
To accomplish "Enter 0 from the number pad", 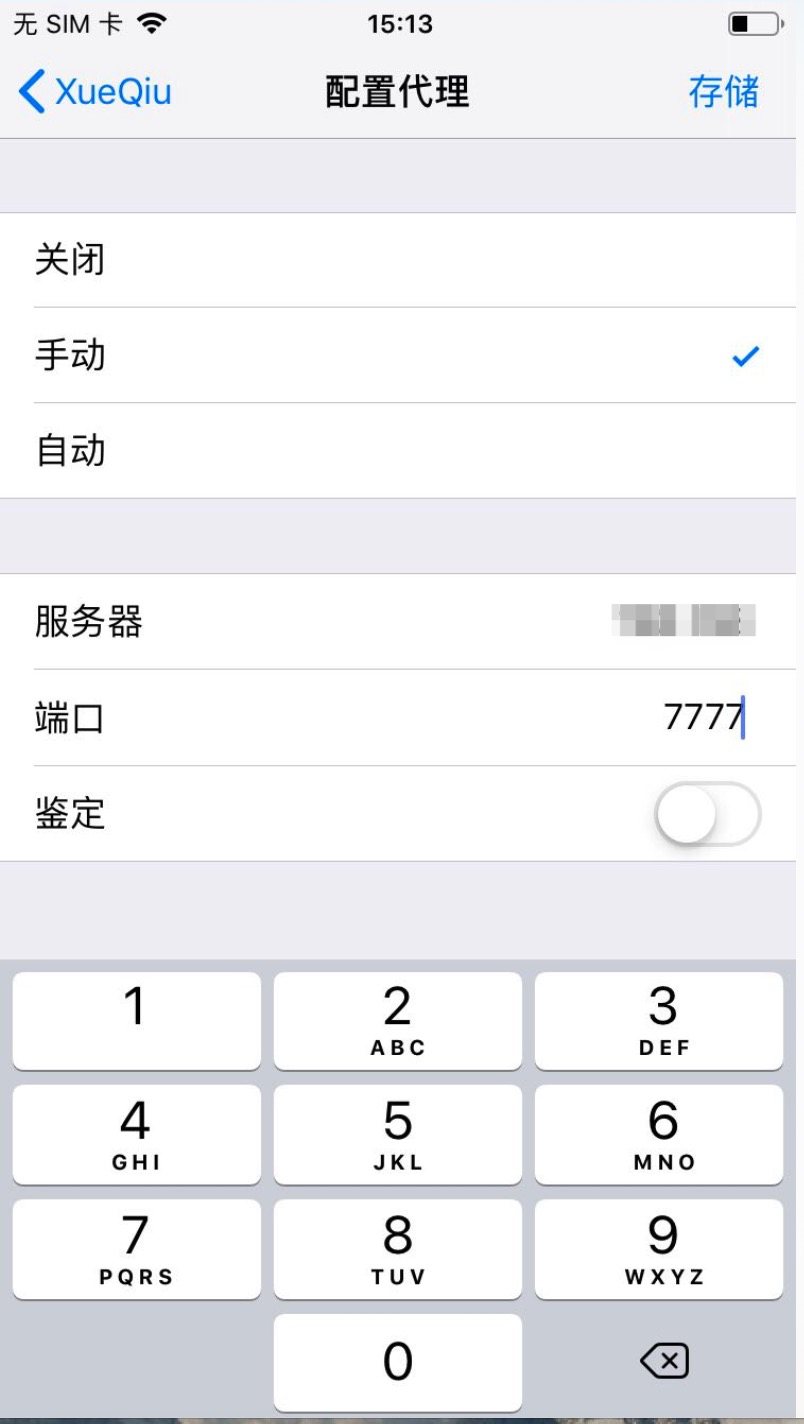I will pyautogui.click(x=397, y=1360).
